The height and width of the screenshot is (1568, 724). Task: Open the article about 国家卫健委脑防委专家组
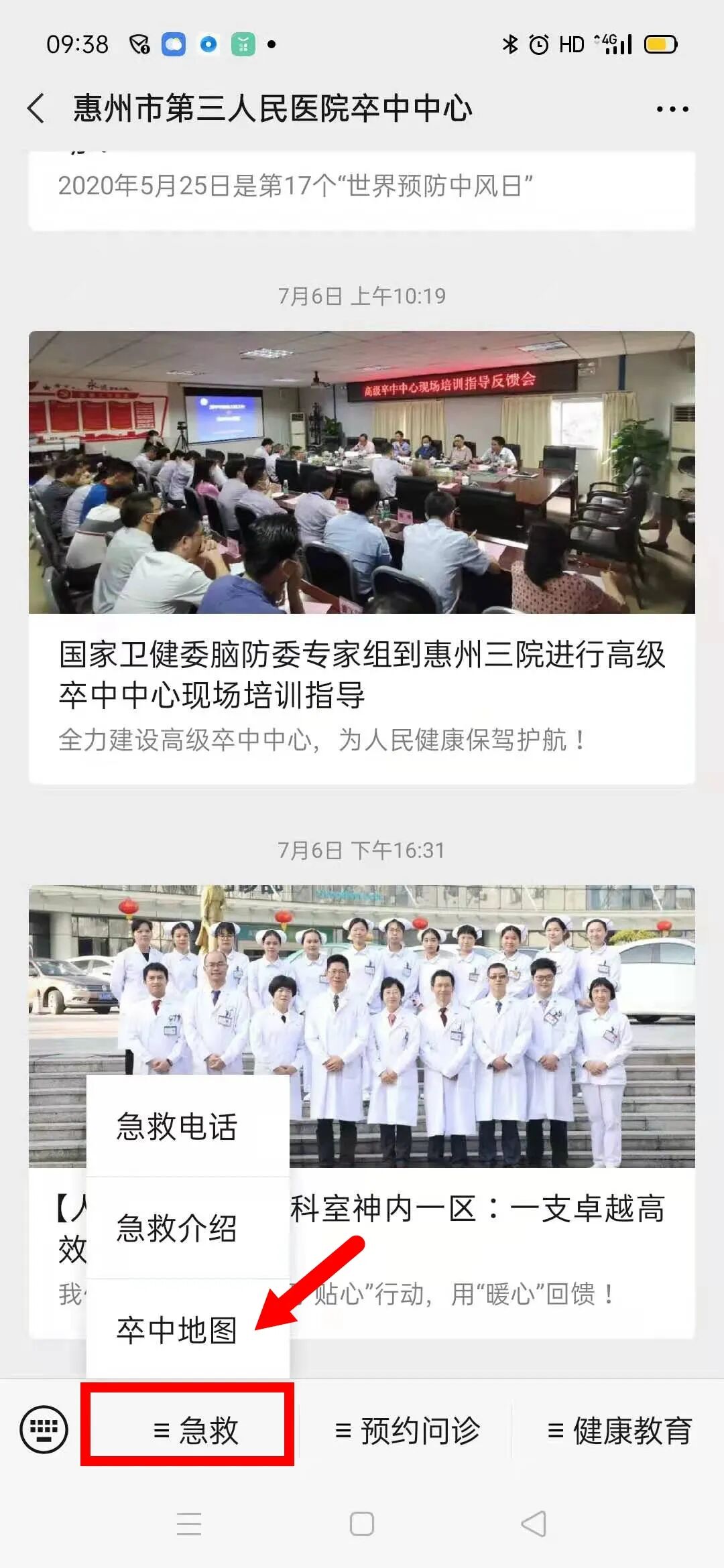tap(362, 675)
